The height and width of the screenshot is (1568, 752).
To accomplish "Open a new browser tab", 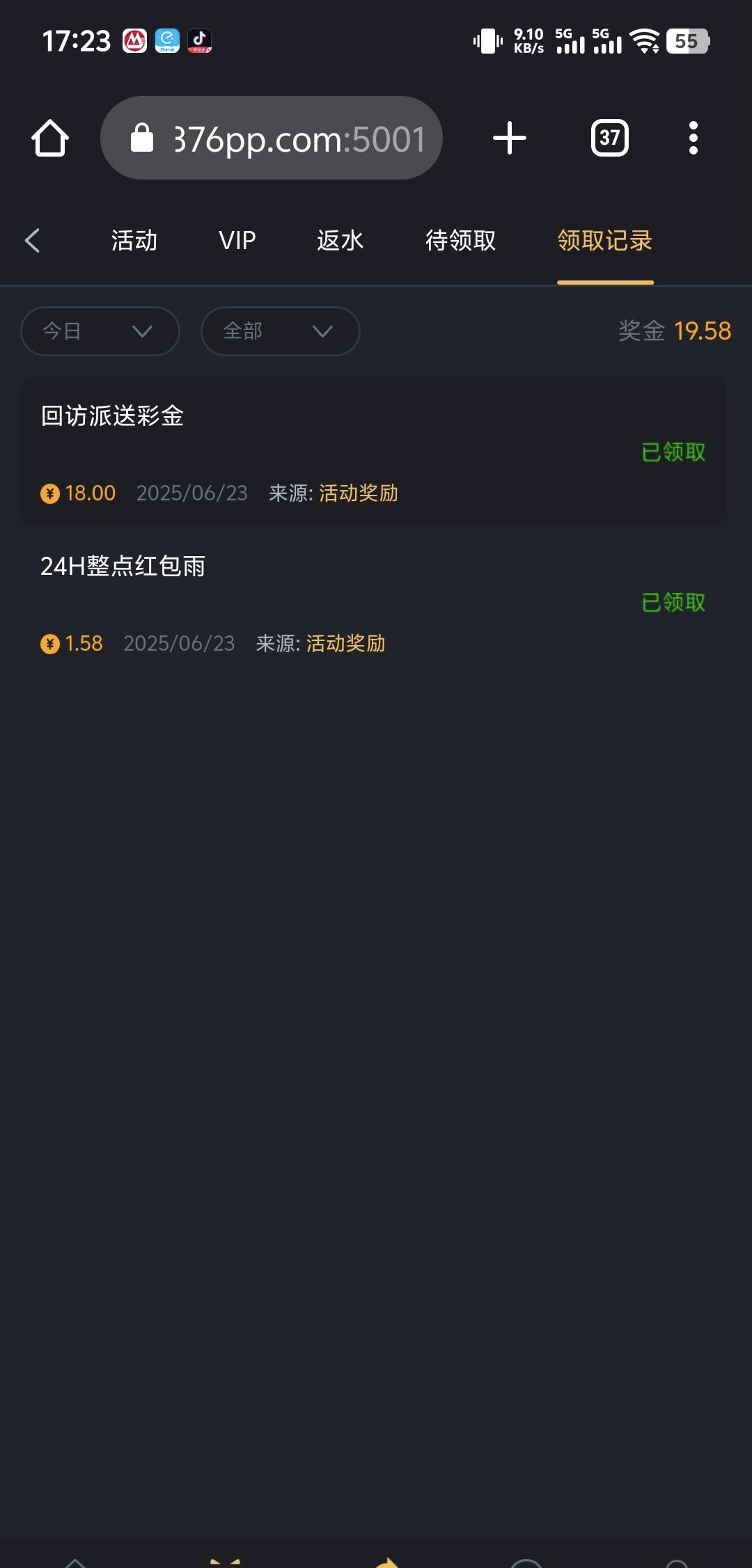I will click(510, 138).
